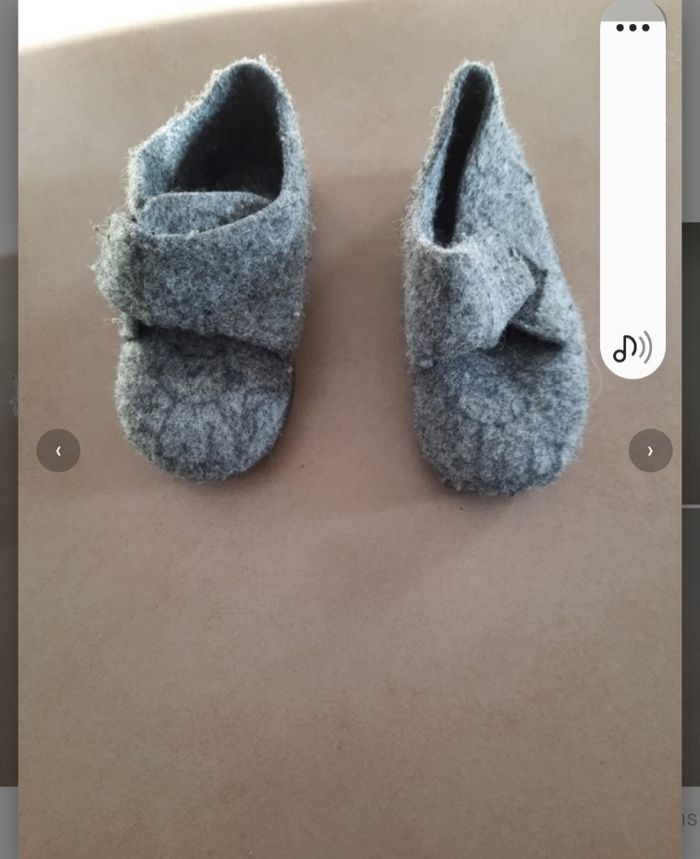Go to the previous photo
700x859 pixels.
[58, 451]
